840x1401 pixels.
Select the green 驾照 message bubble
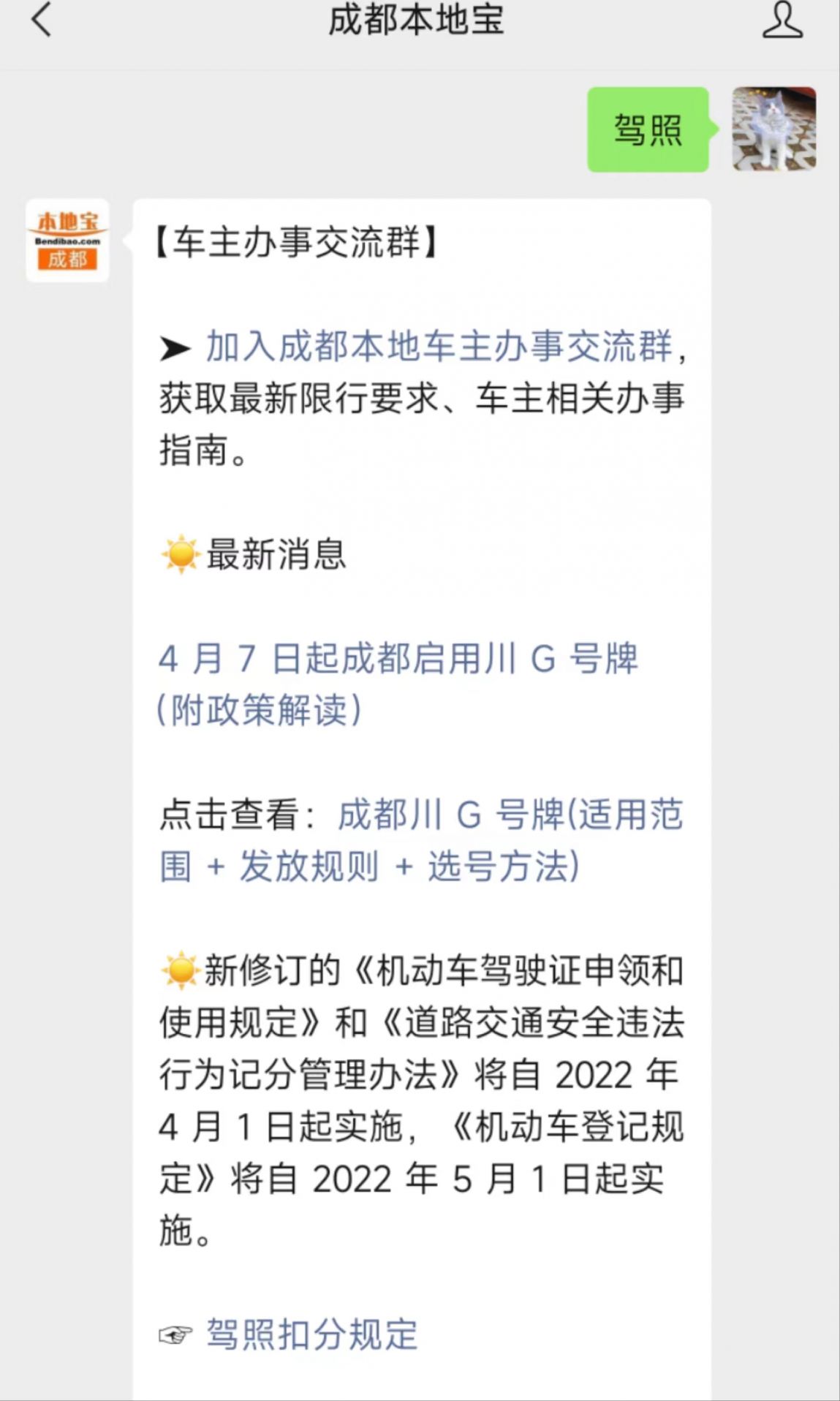[646, 129]
